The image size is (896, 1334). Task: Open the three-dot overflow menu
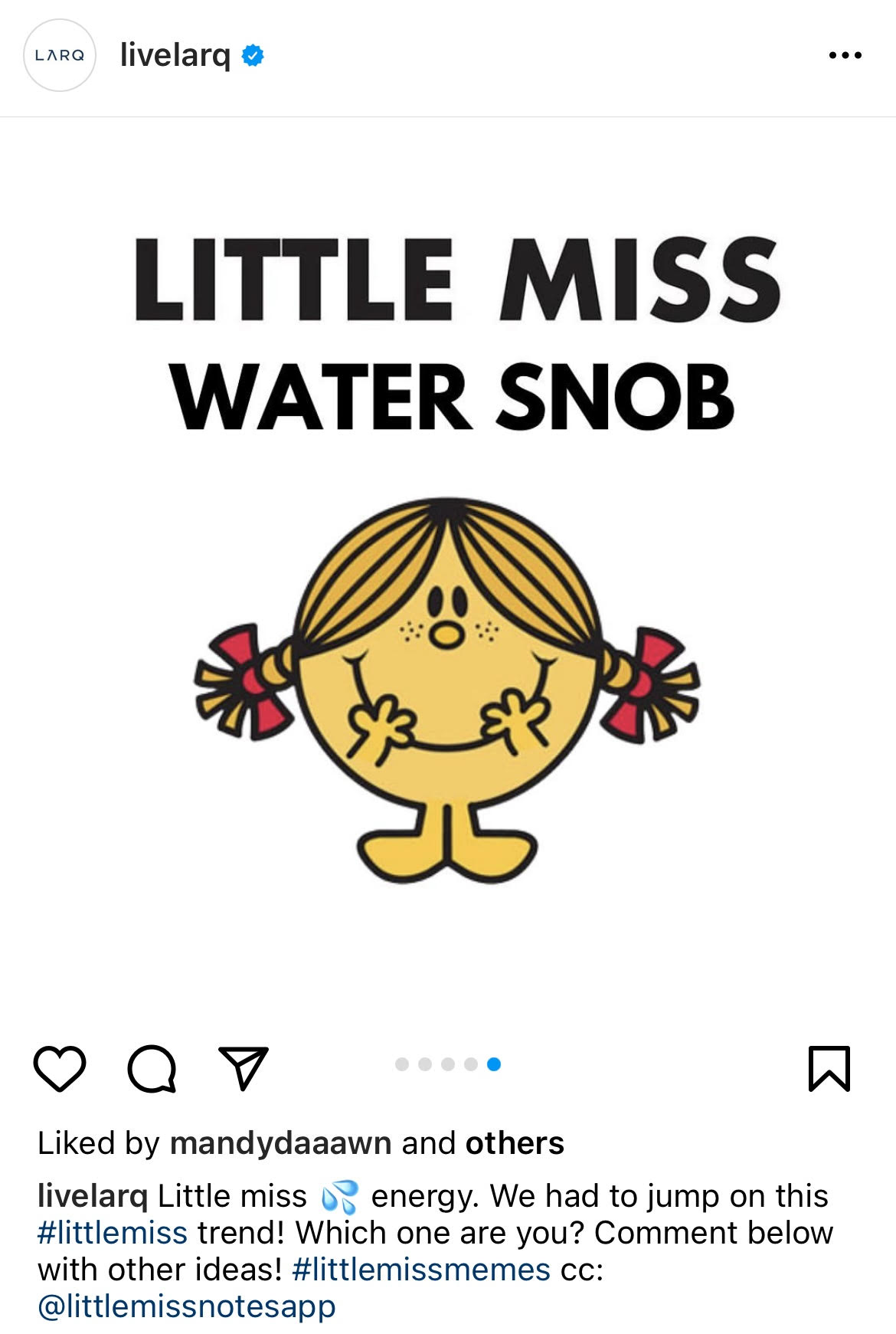(x=845, y=55)
